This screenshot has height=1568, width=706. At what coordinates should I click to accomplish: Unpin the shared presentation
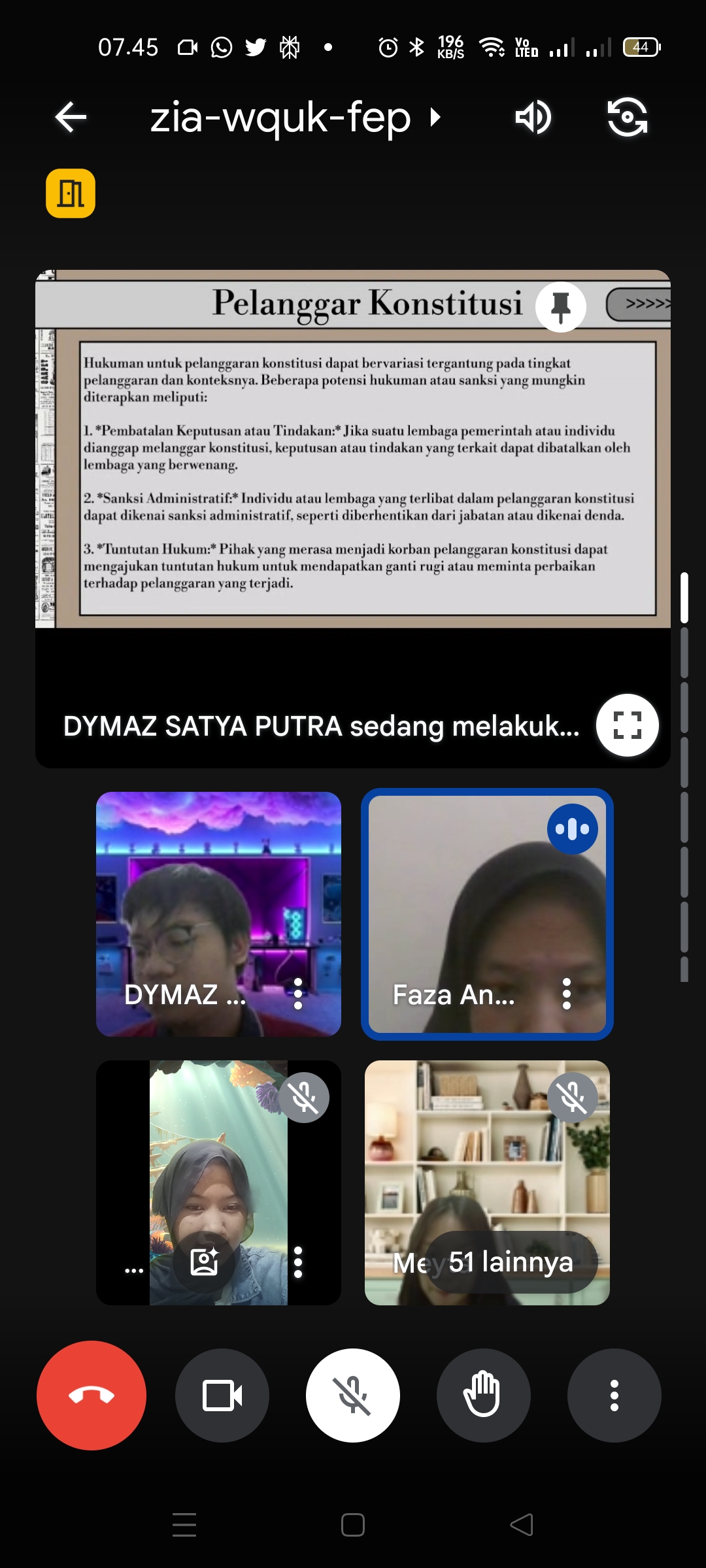click(x=561, y=307)
